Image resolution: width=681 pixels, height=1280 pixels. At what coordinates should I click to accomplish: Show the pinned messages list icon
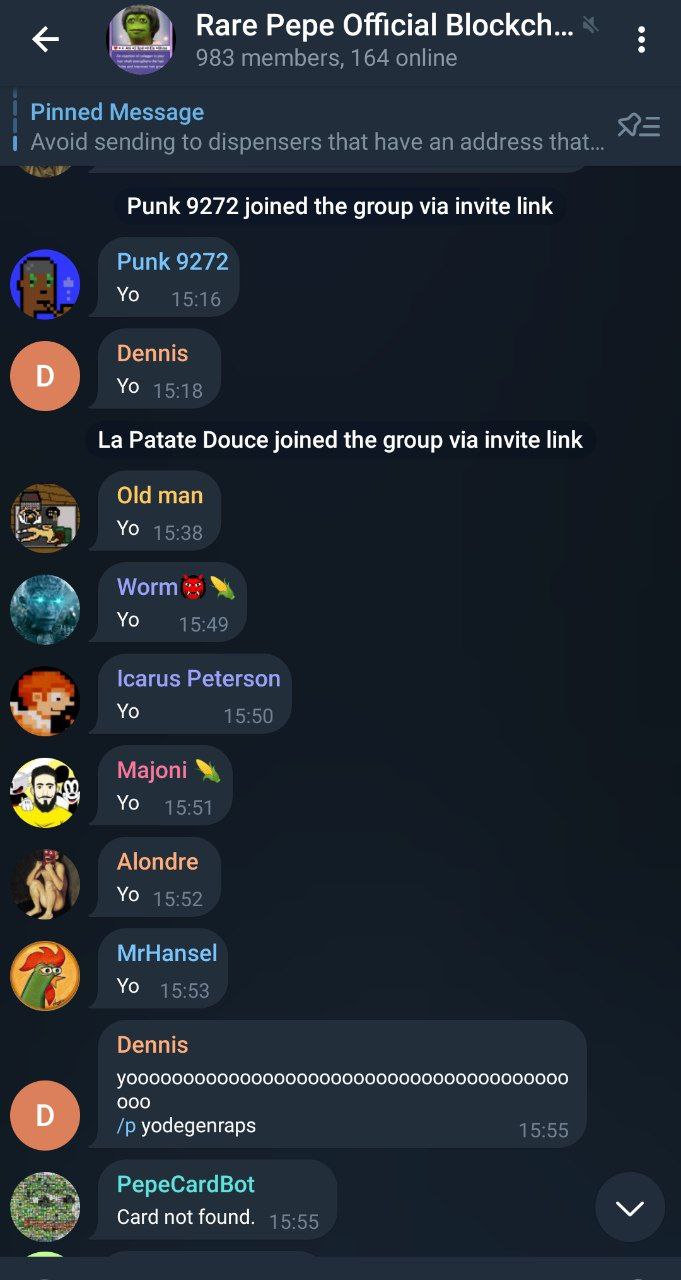click(x=639, y=126)
